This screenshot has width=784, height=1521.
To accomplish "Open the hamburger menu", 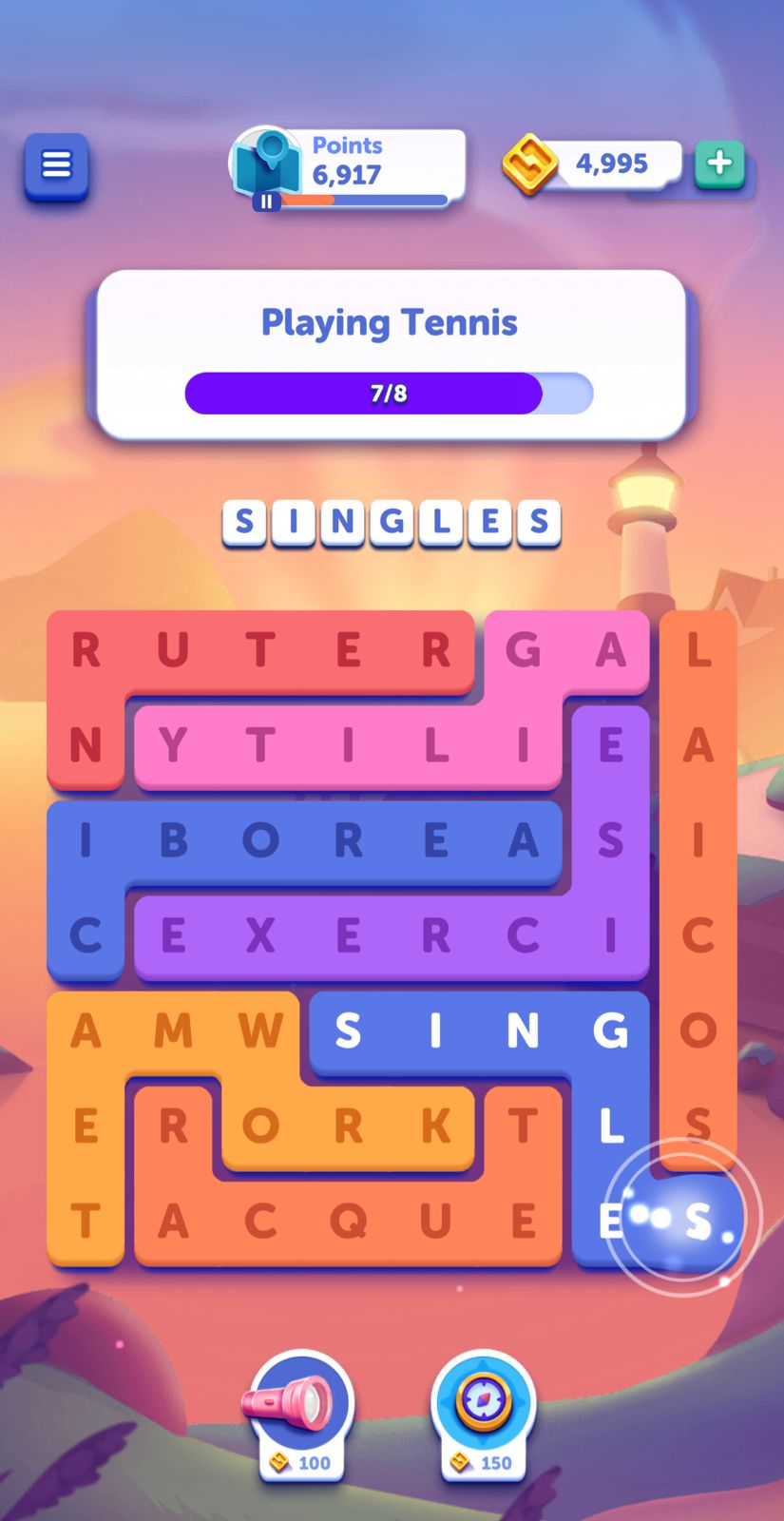I will [56, 166].
